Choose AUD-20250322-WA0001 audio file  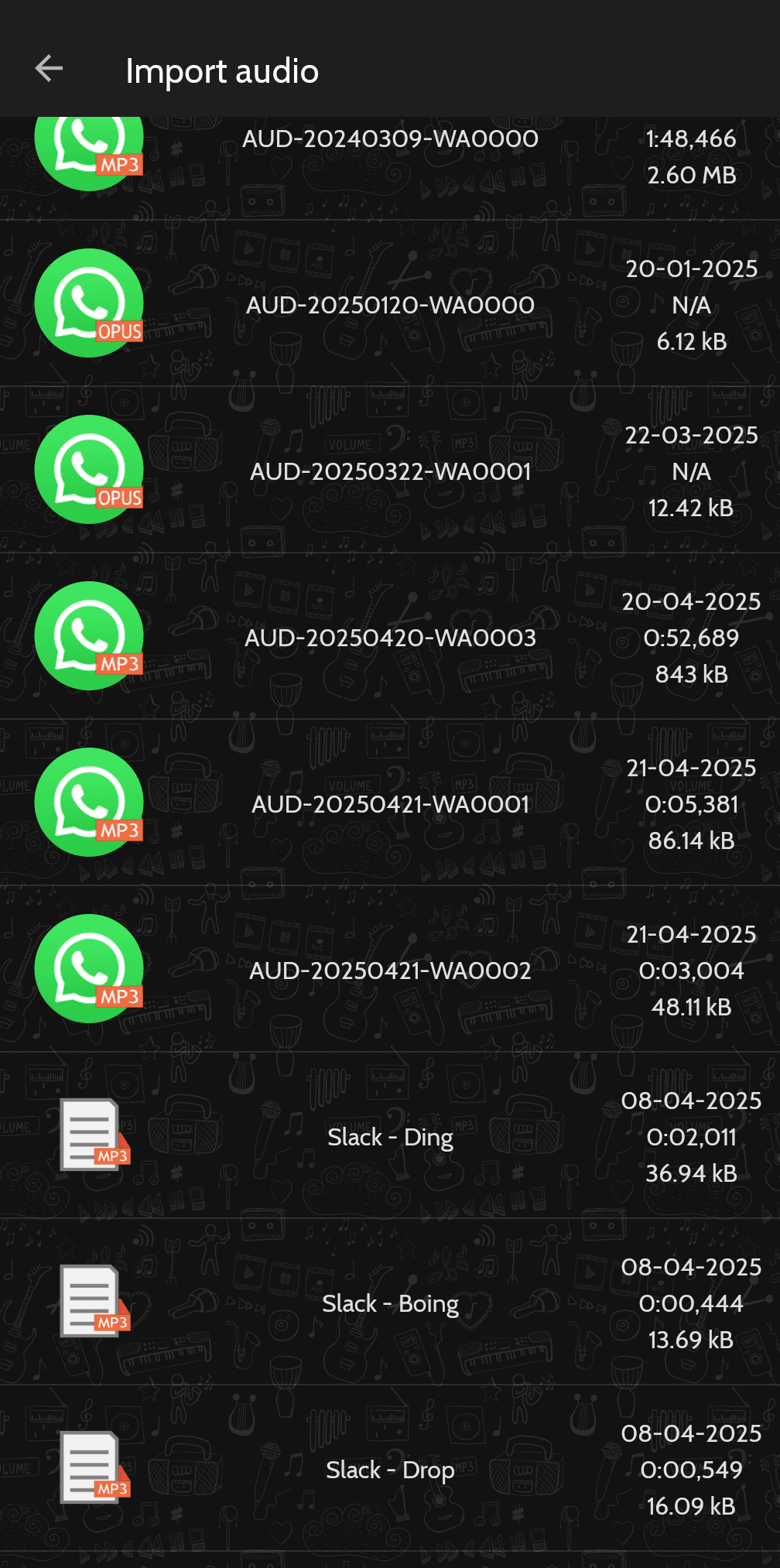390,471
